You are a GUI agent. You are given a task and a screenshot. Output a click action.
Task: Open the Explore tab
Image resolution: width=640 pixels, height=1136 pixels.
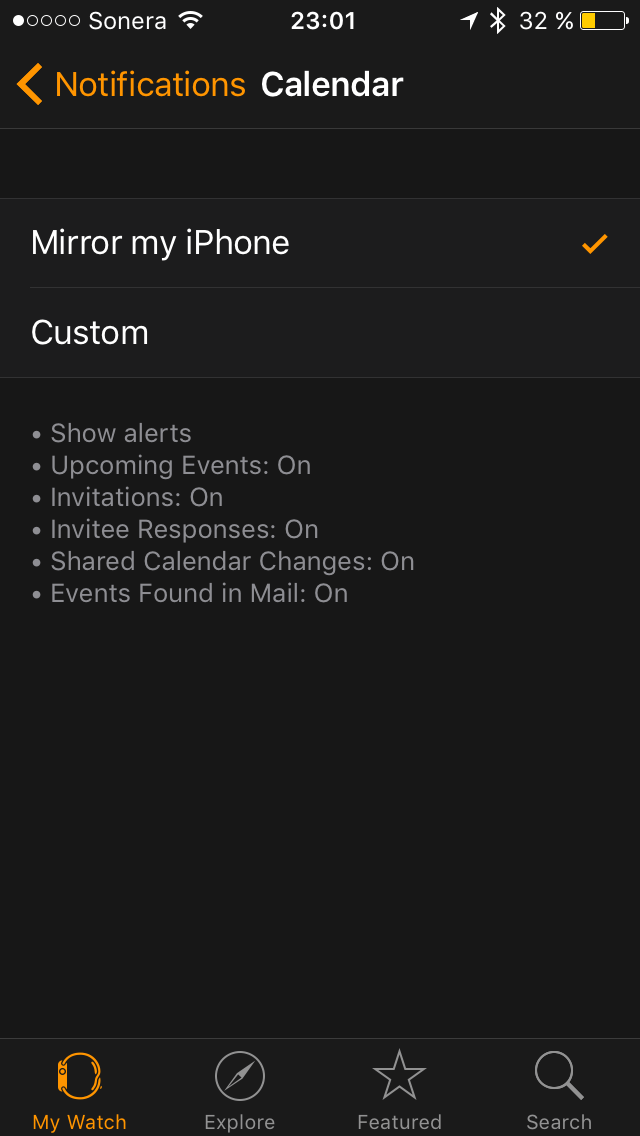click(240, 1090)
